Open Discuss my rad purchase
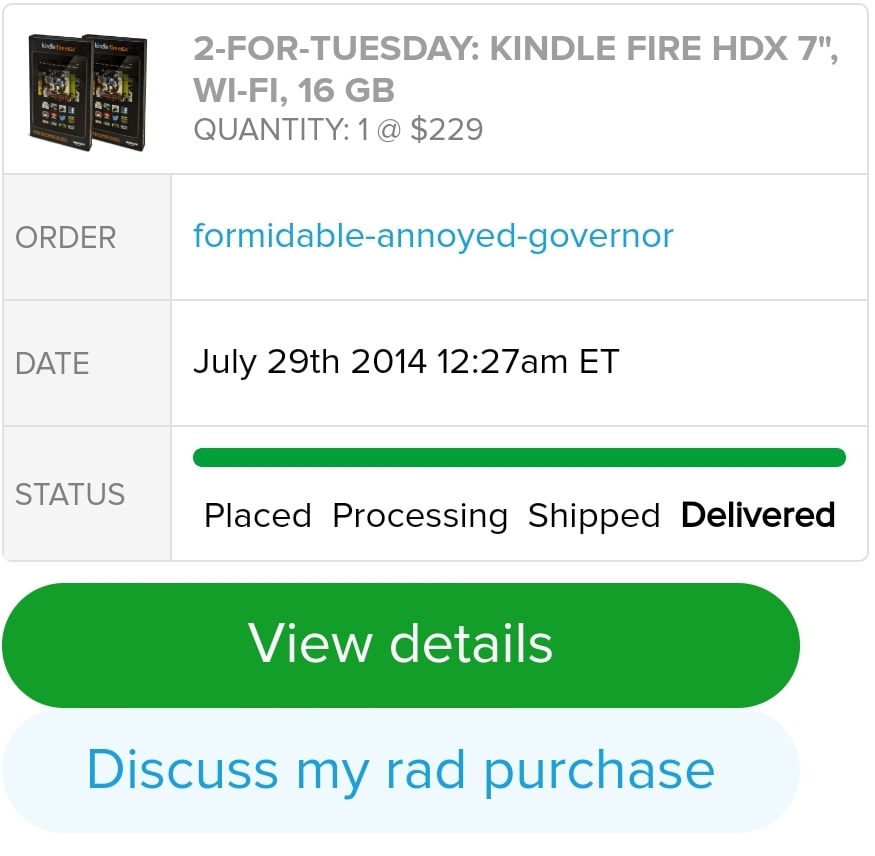Viewport: 875px width, 856px height. tap(401, 771)
